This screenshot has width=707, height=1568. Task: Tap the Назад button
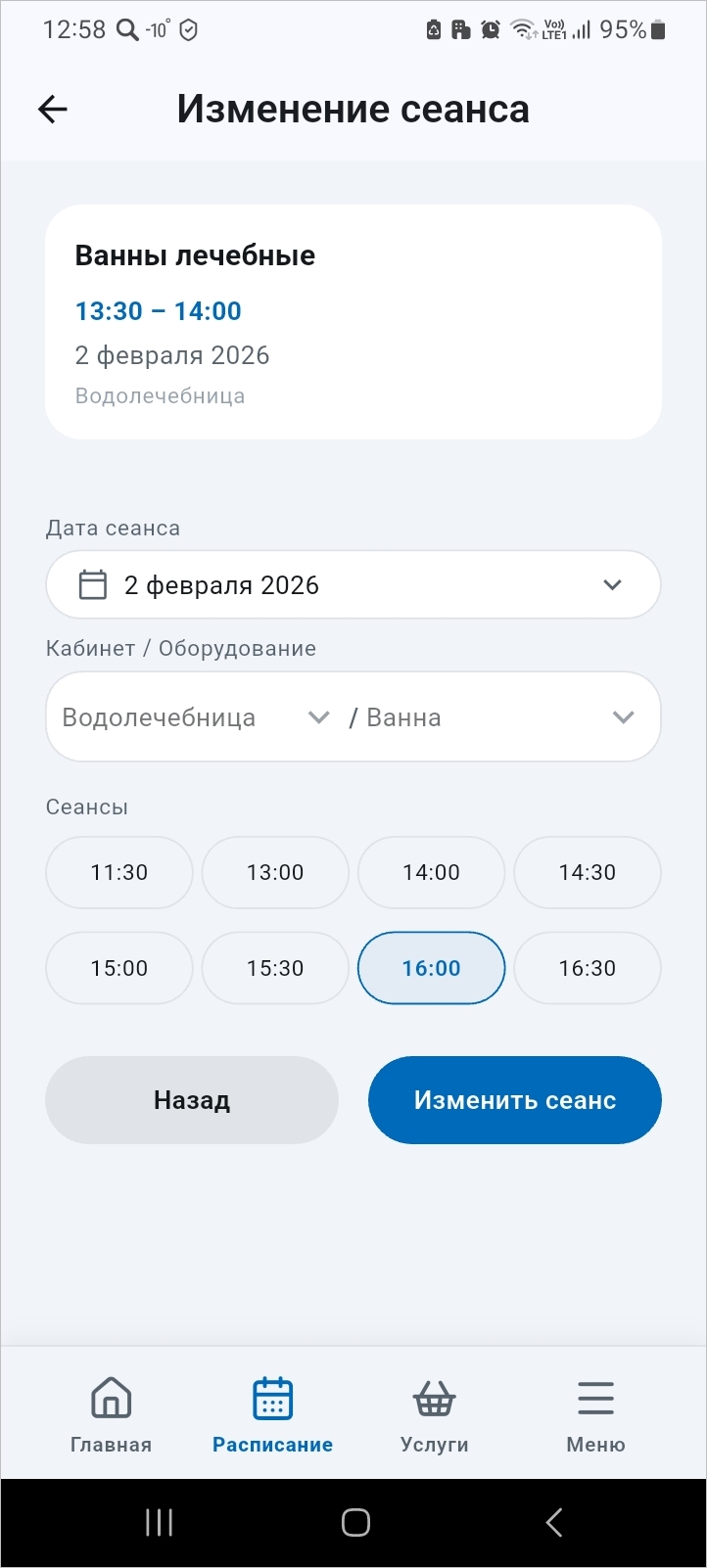192,1100
